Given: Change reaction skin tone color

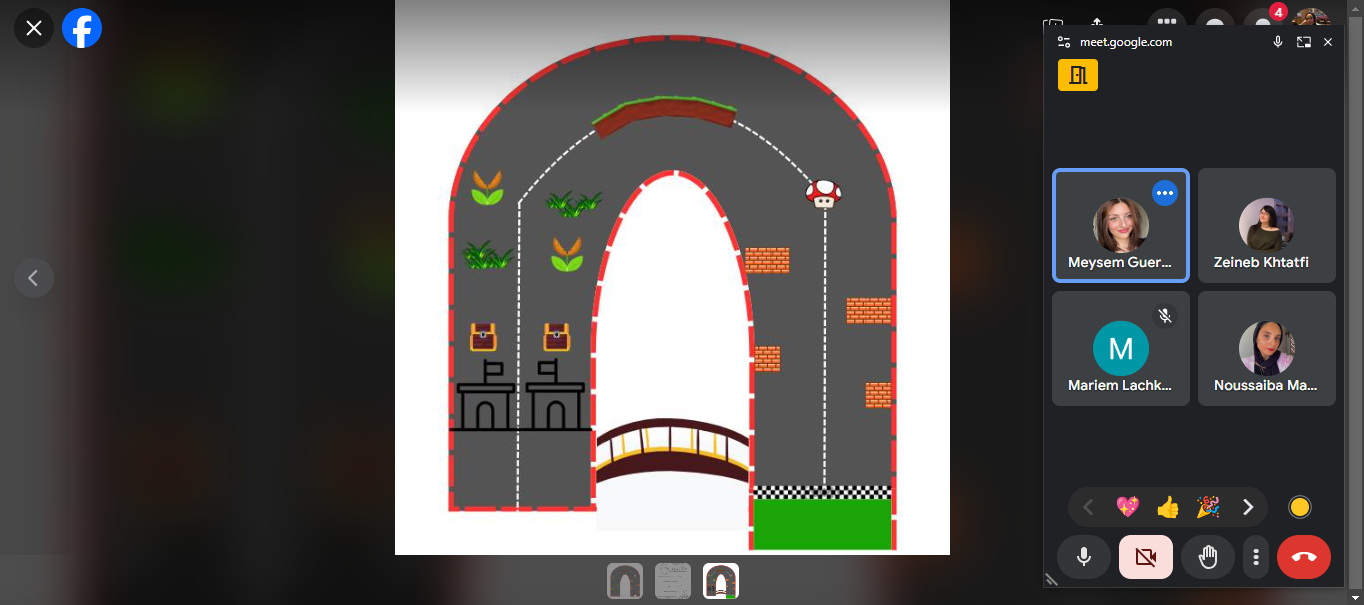Looking at the screenshot, I should coord(1299,507).
